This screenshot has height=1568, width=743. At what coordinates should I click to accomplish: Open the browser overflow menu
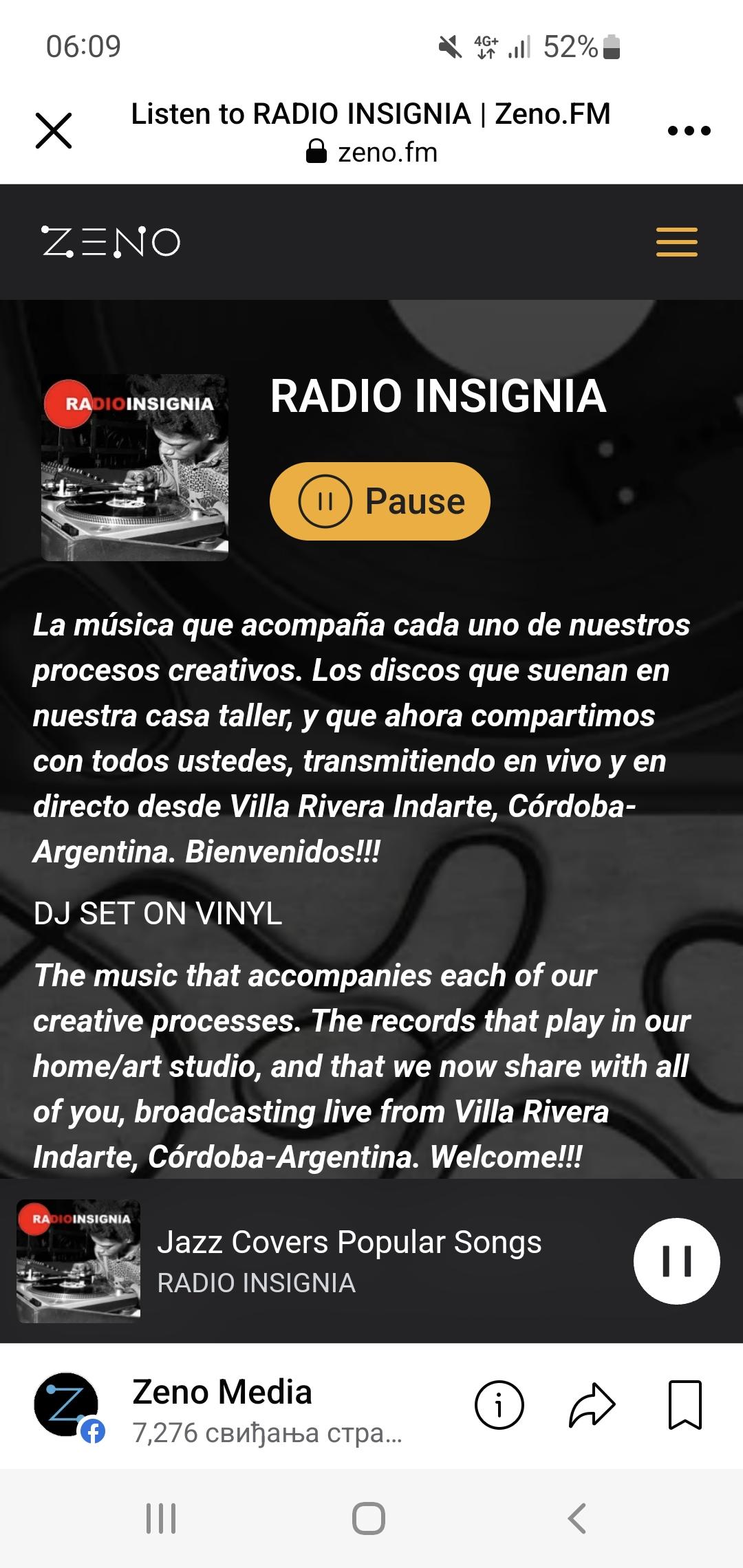point(689,131)
